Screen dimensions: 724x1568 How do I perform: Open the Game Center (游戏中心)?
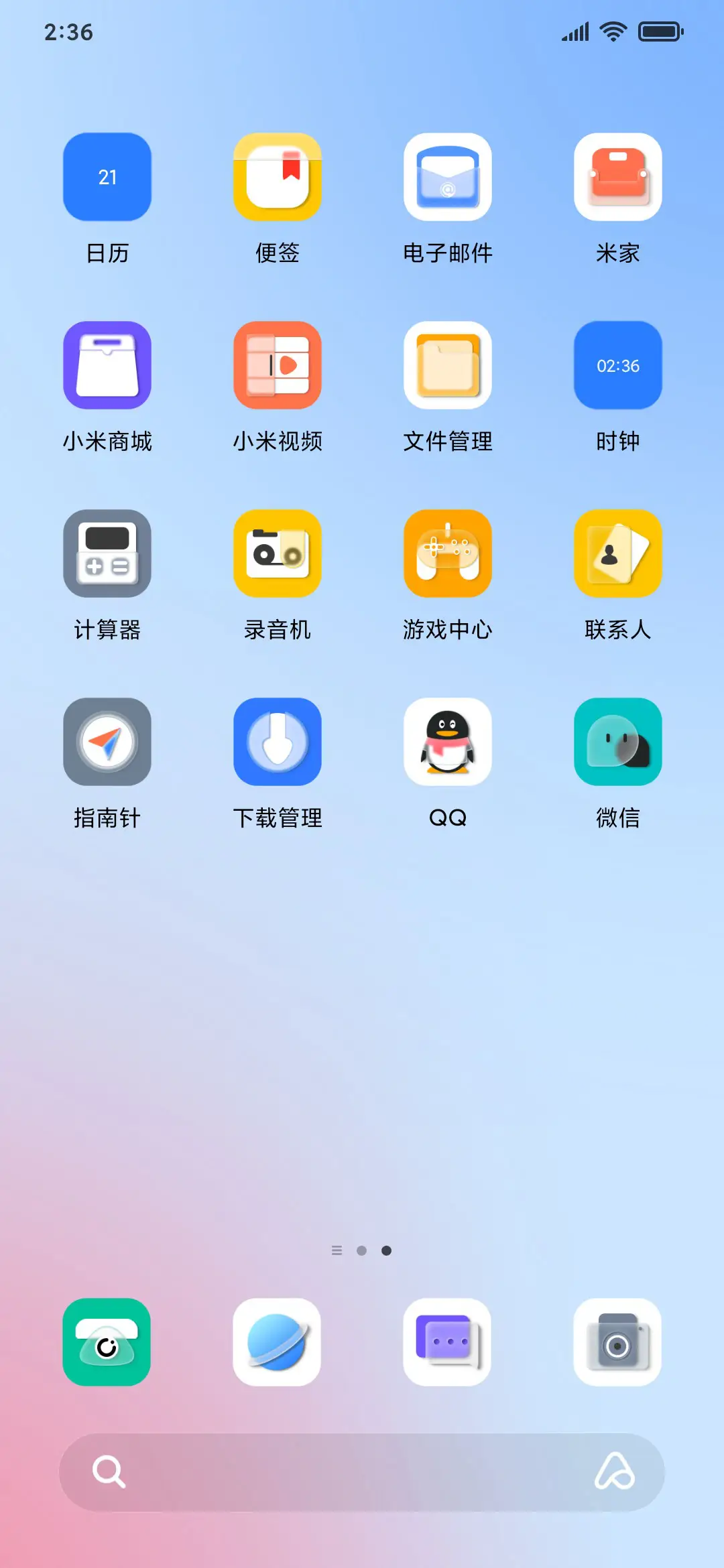pos(447,553)
